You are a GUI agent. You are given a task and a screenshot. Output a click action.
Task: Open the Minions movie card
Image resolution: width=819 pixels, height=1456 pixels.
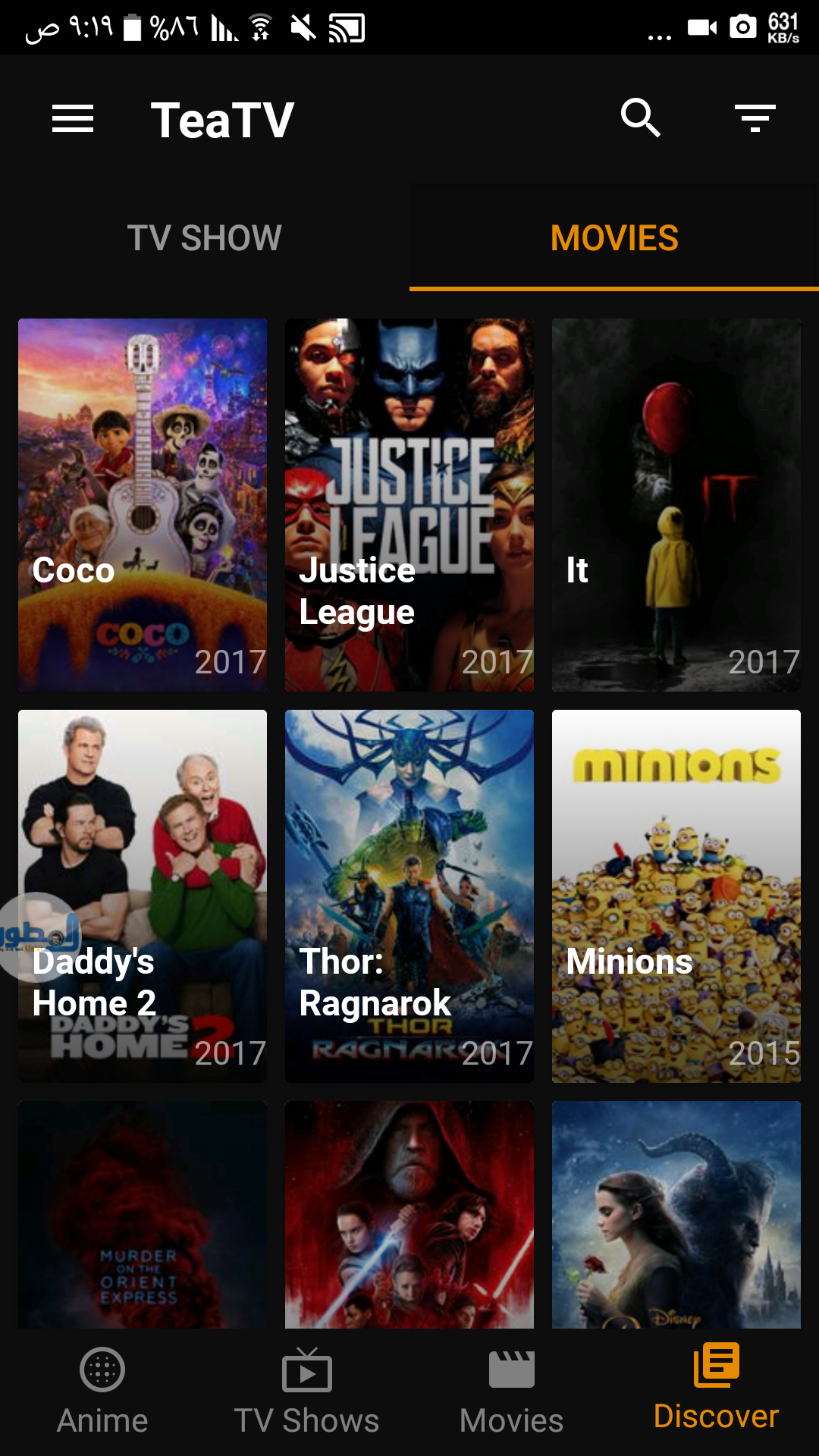coord(676,896)
